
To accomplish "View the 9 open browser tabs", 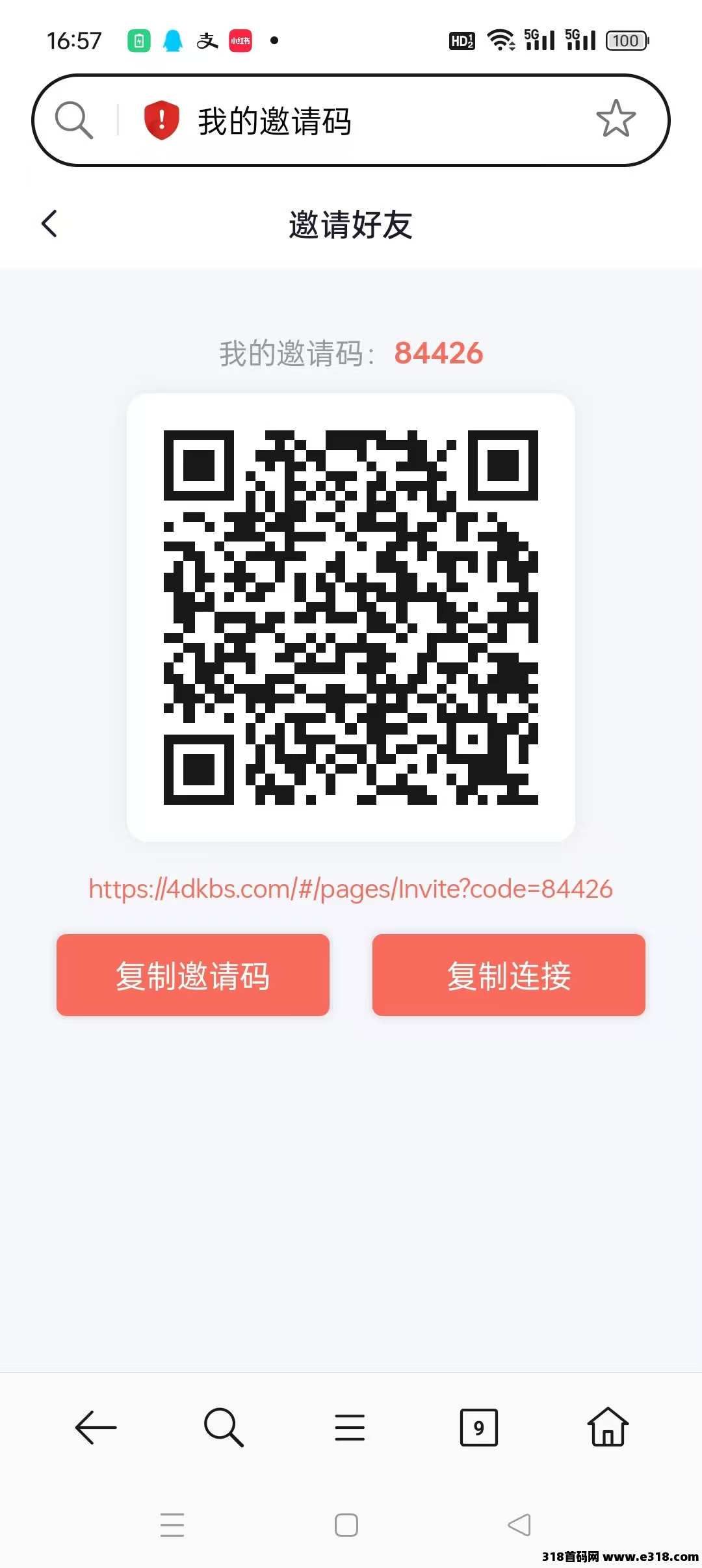I will 478,1428.
